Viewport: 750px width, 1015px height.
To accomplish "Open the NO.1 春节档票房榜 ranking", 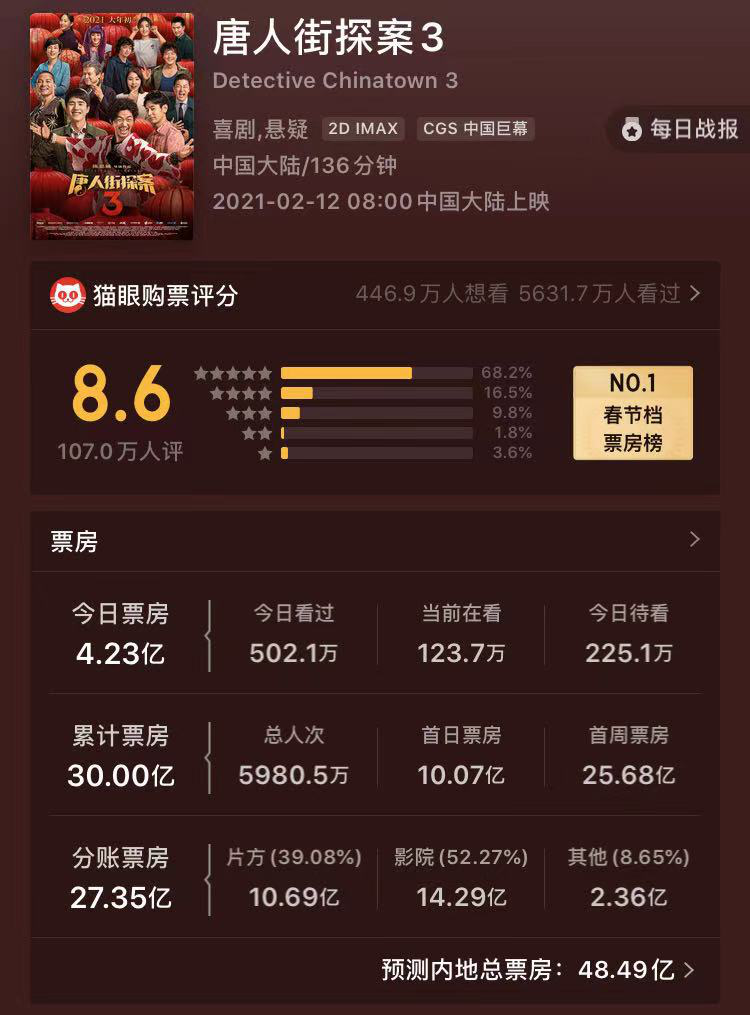I will click(632, 413).
